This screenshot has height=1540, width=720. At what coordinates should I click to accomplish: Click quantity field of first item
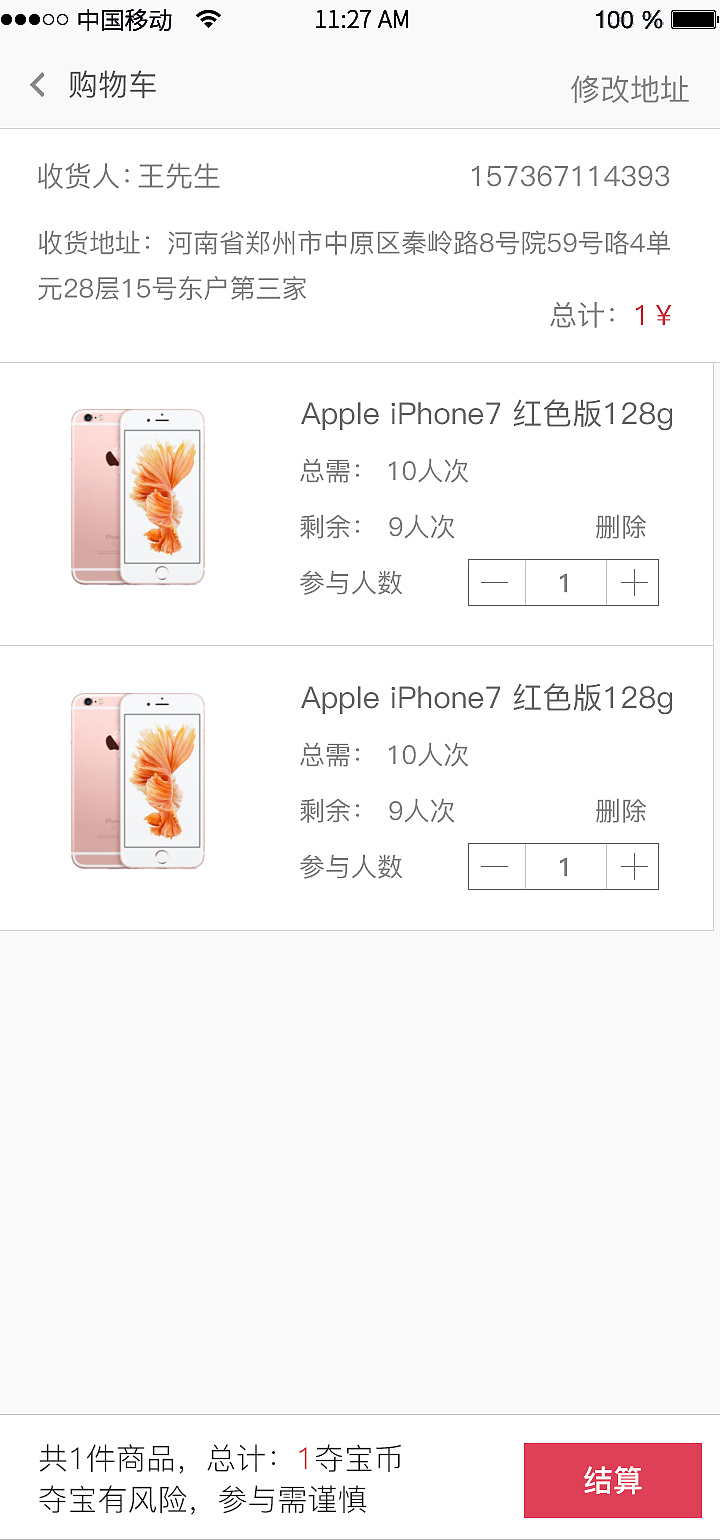565,582
